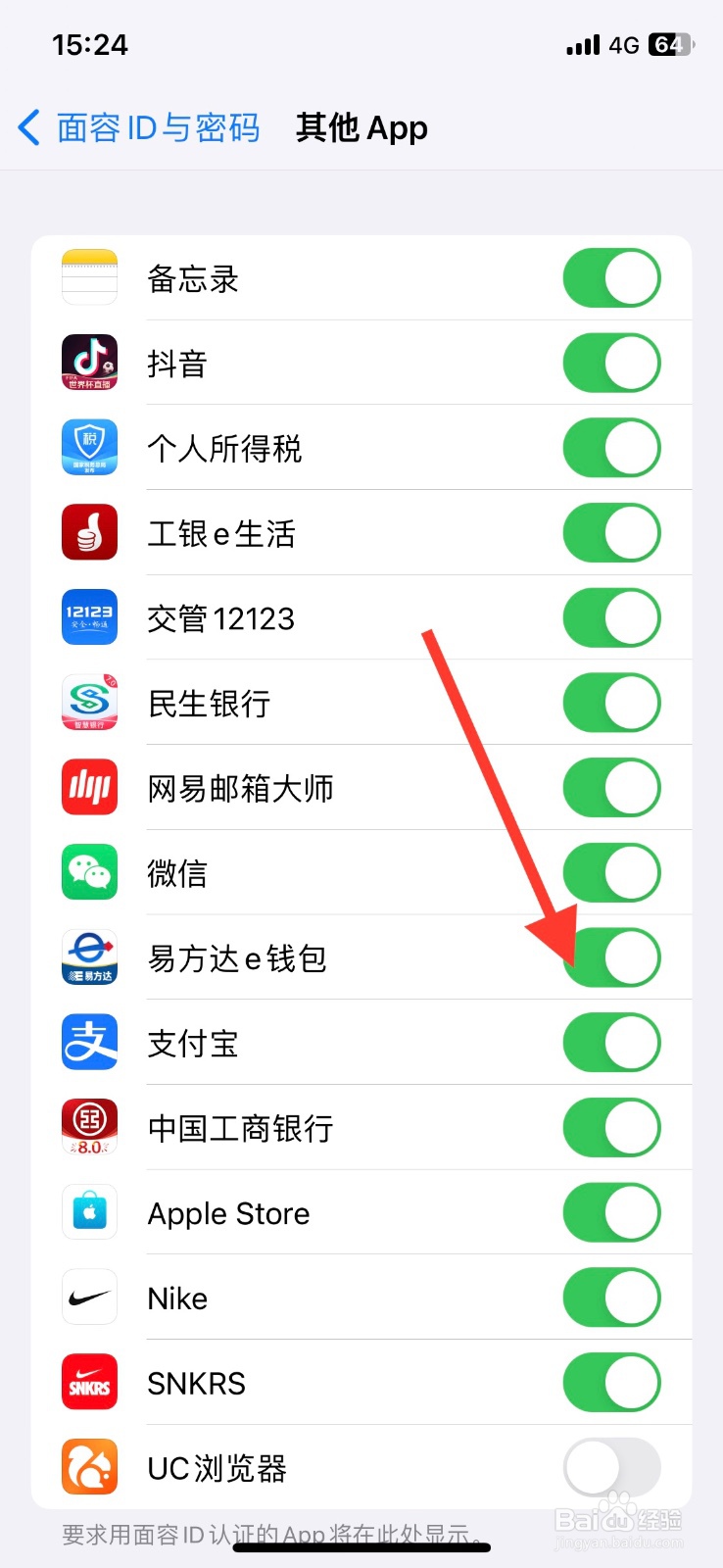Enable Face ID for UC浏览器

611,1467
